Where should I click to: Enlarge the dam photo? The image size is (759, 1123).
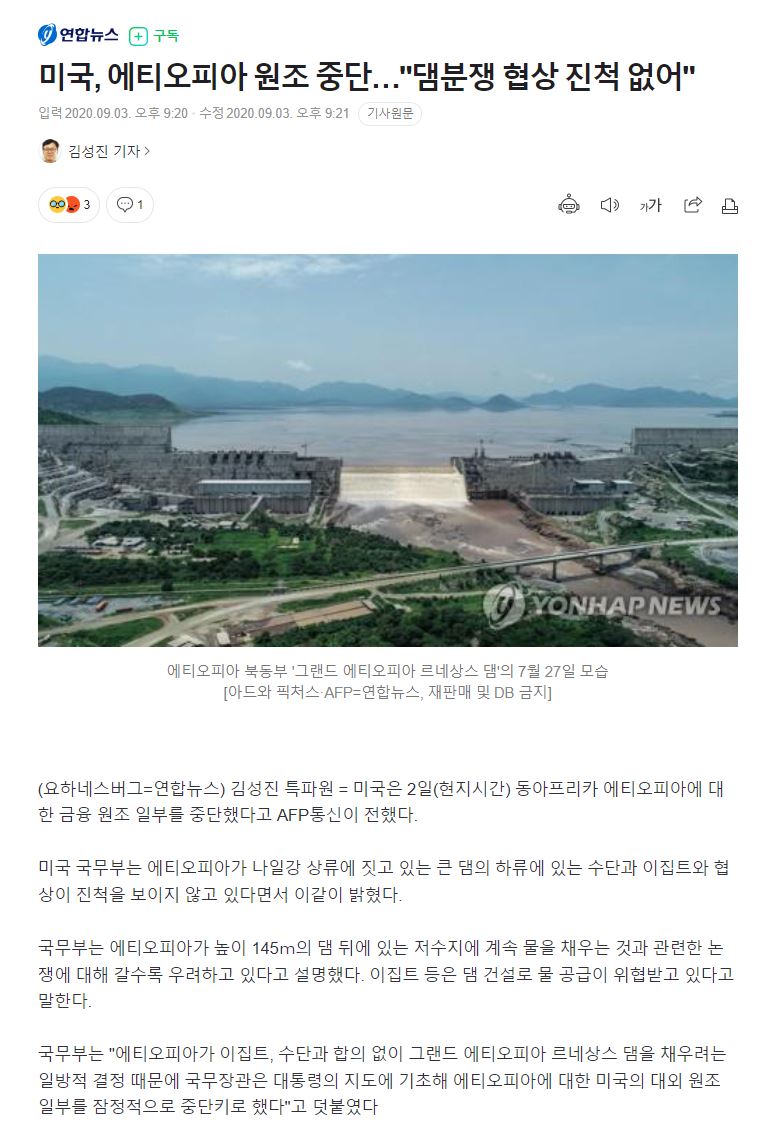tap(388, 449)
